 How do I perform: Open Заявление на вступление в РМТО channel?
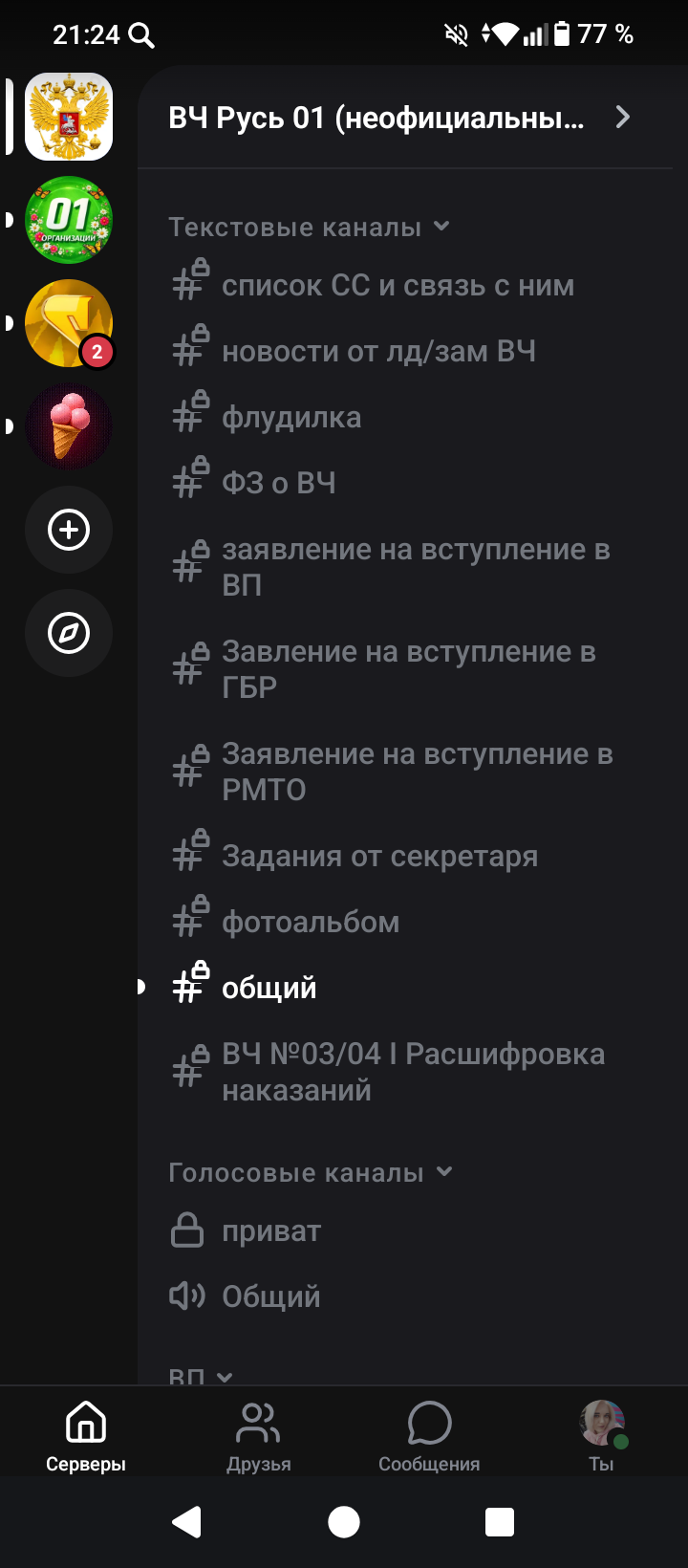point(417,772)
